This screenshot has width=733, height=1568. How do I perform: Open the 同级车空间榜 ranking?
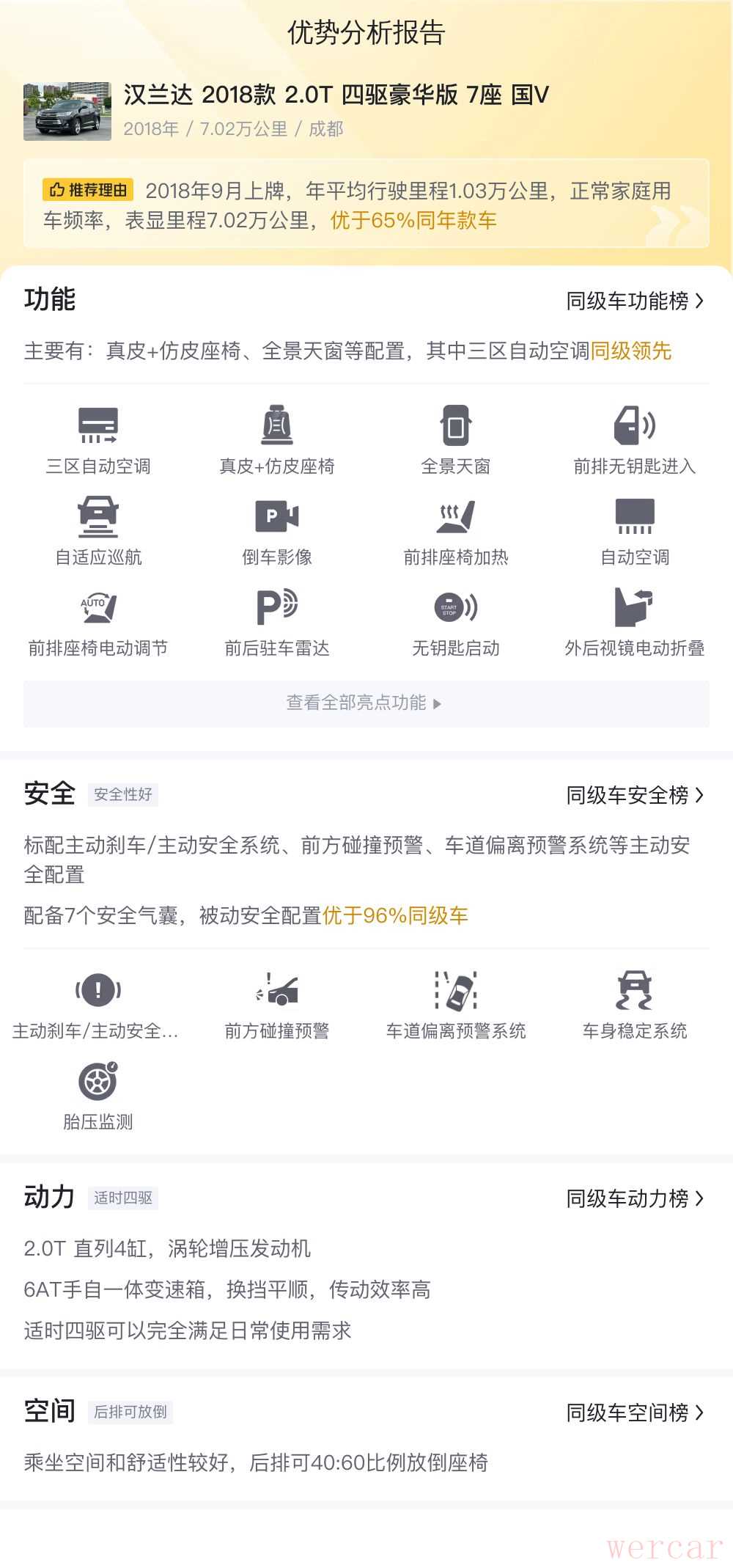pyautogui.click(x=634, y=1413)
